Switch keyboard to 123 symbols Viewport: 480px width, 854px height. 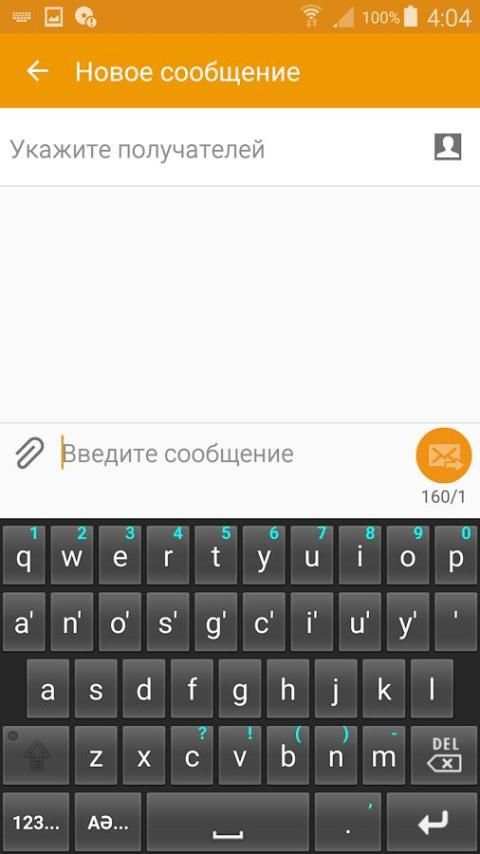click(36, 822)
